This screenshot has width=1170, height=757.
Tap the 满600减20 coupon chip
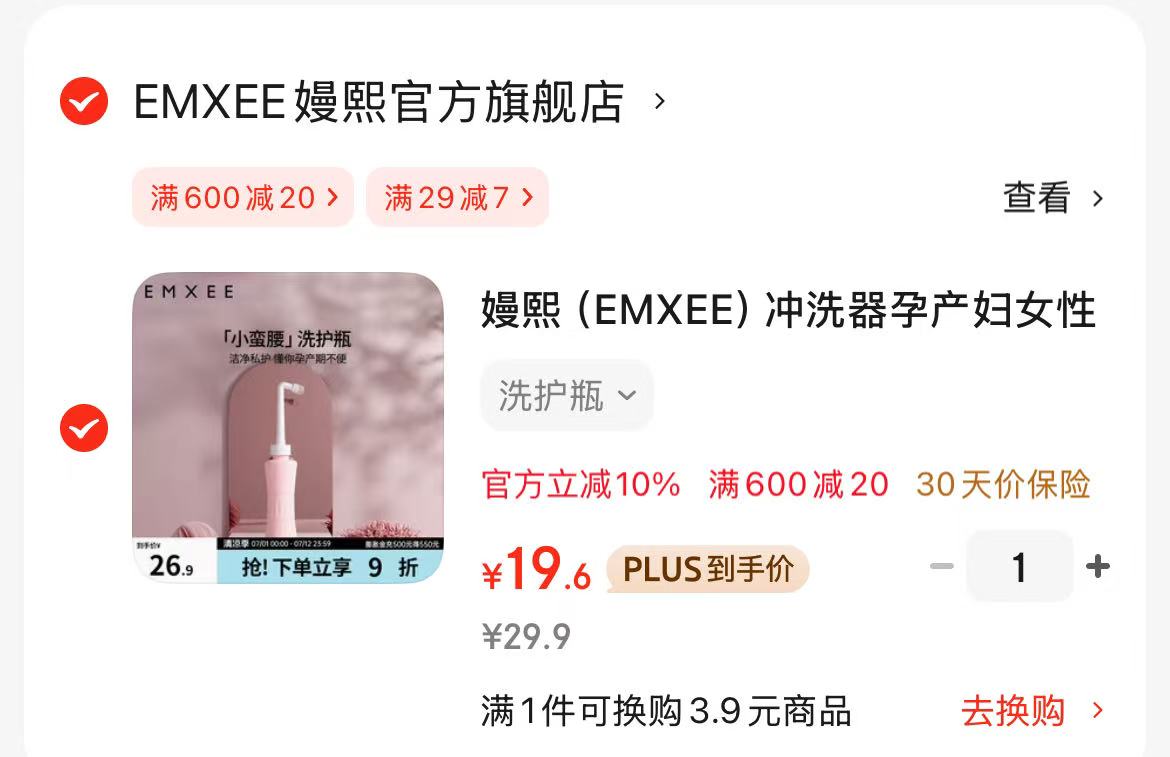(x=243, y=197)
